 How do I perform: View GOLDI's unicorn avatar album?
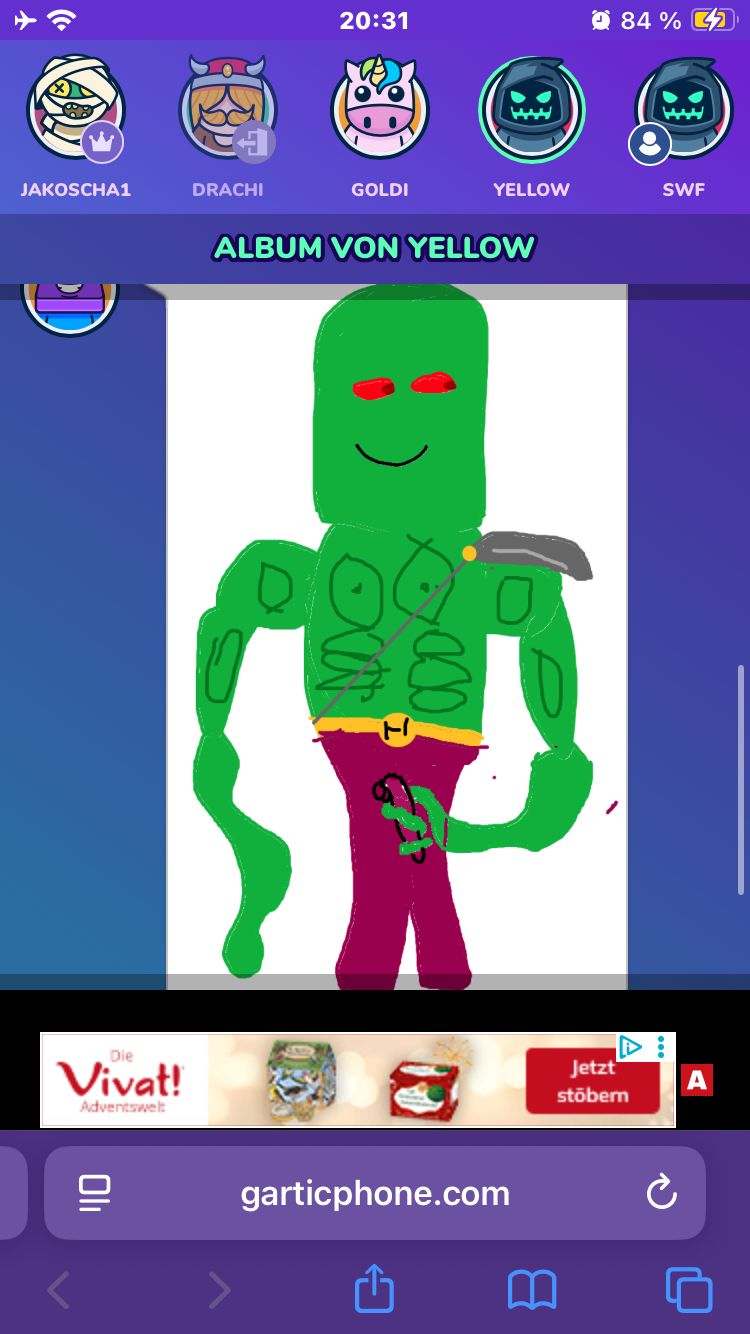[380, 108]
